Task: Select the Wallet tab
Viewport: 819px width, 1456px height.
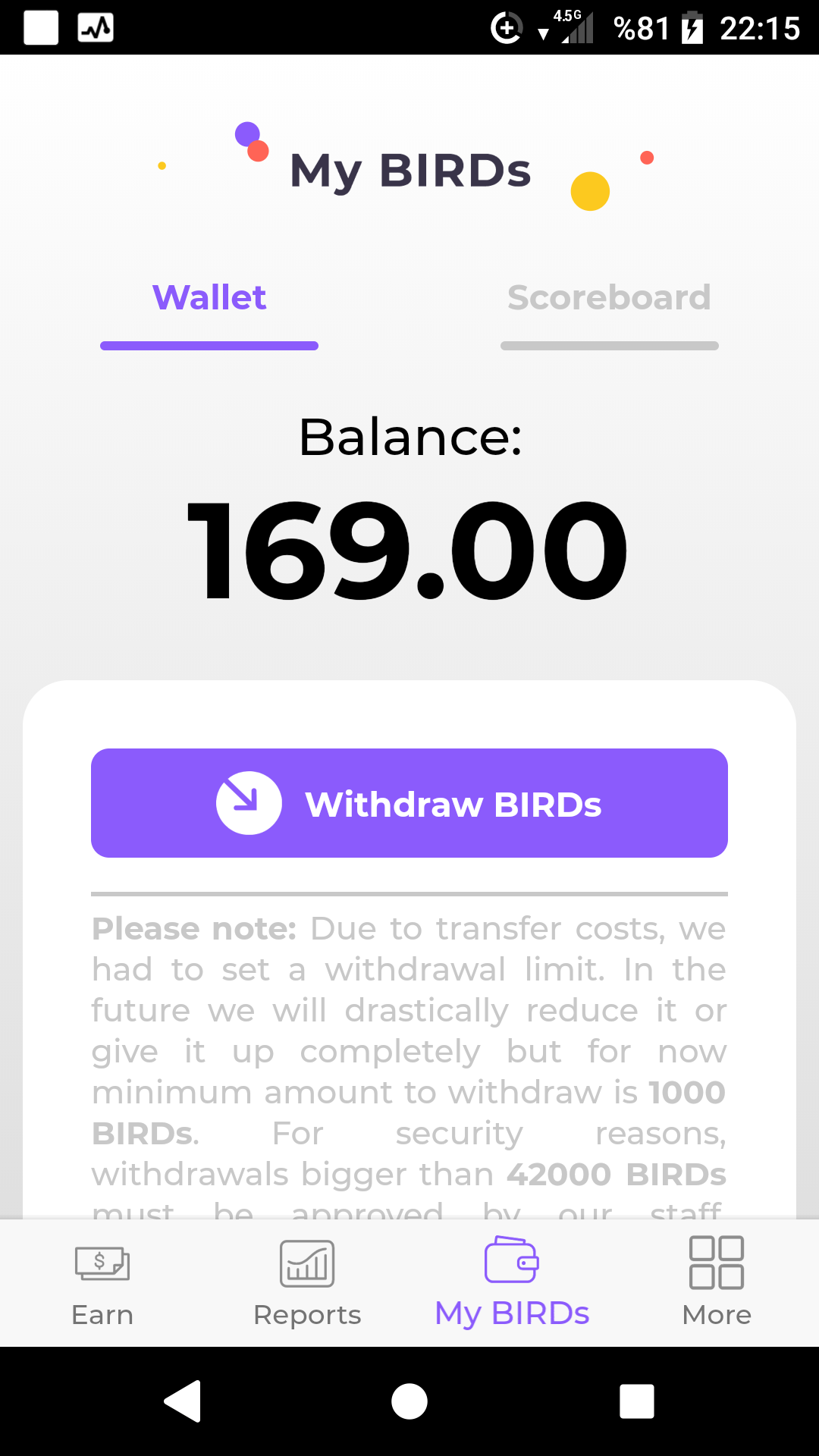Action: 209,298
